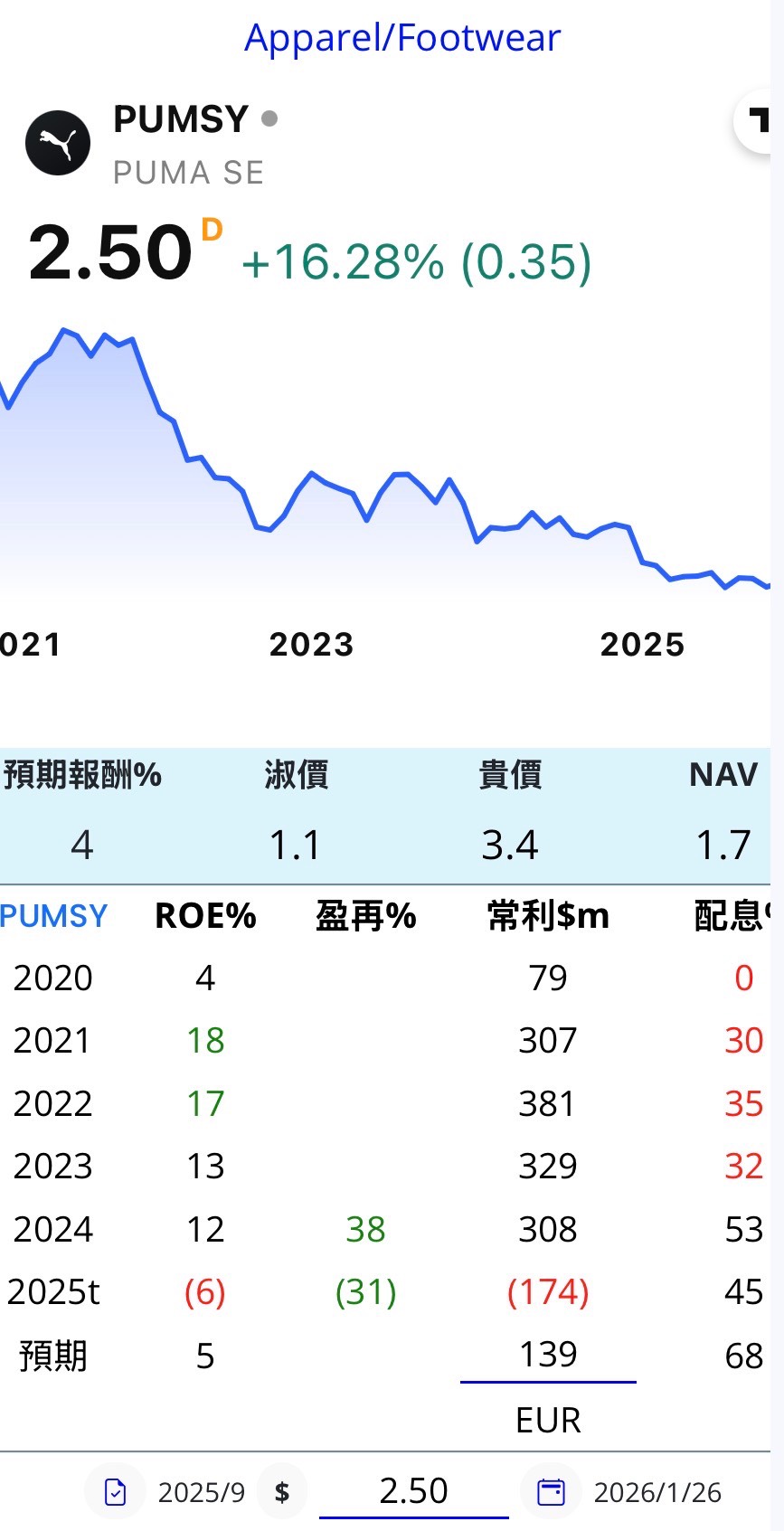This screenshot has width=784, height=1531.
Task: Open the Apparel/Footwear industry link
Action: point(402,38)
